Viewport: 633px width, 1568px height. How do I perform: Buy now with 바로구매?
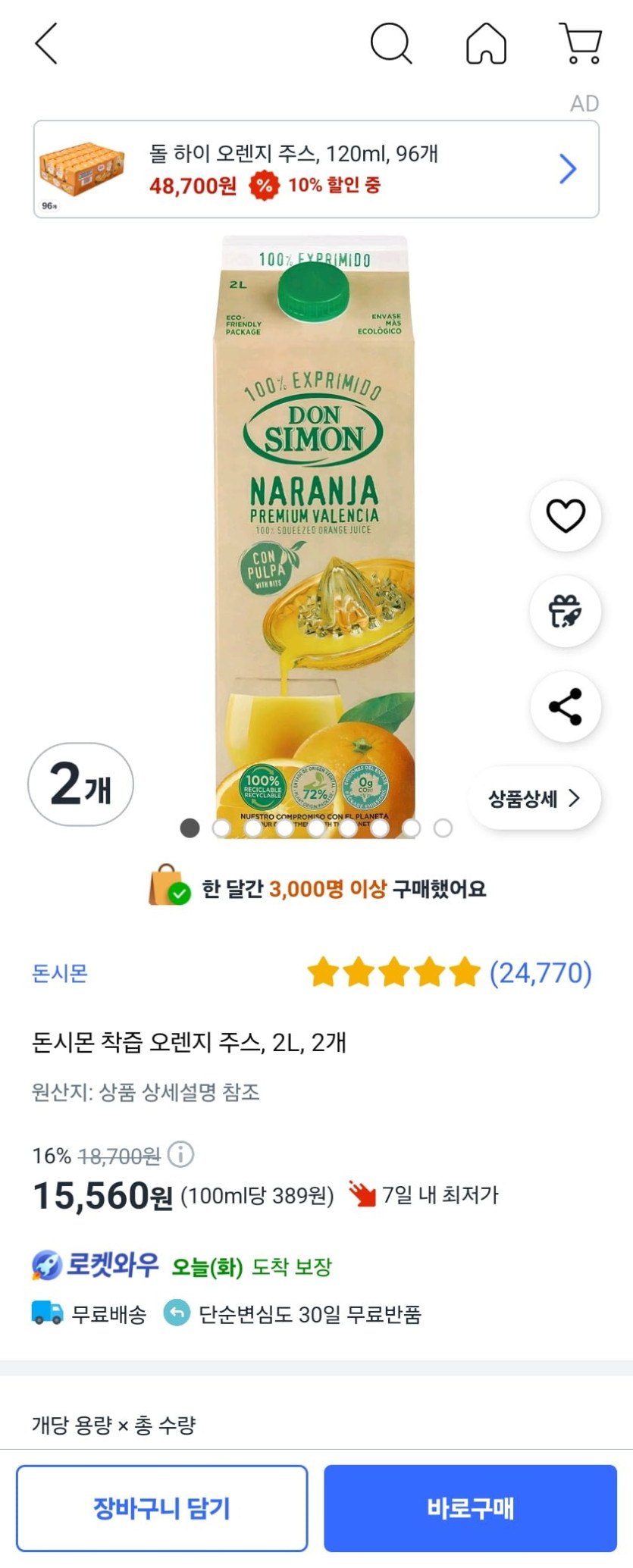click(470, 1508)
